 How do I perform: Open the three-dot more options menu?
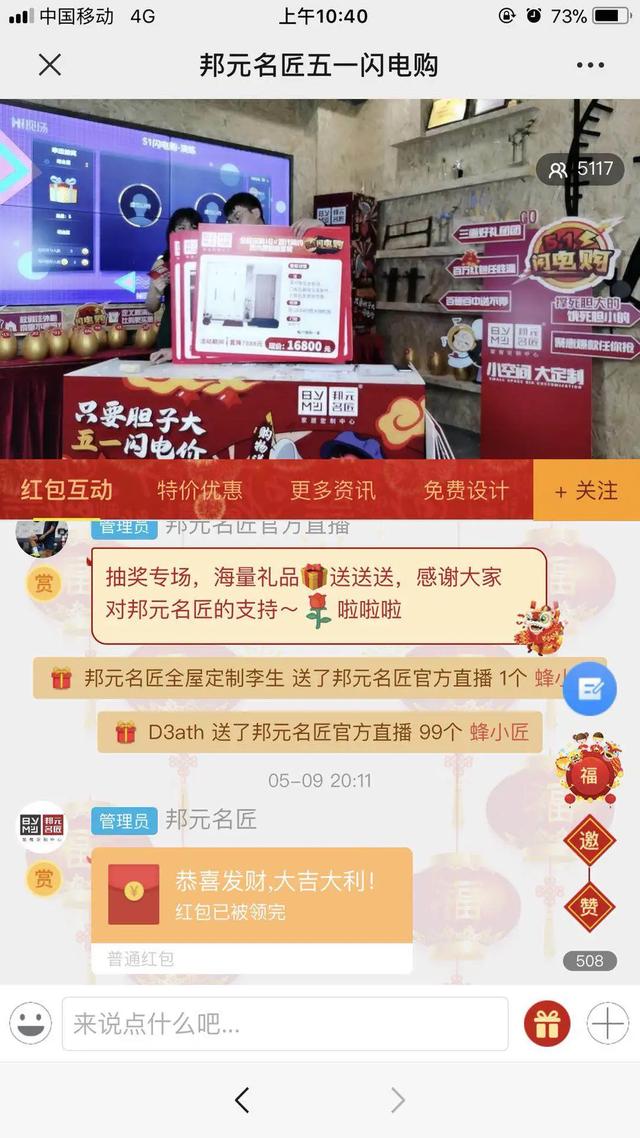click(590, 66)
